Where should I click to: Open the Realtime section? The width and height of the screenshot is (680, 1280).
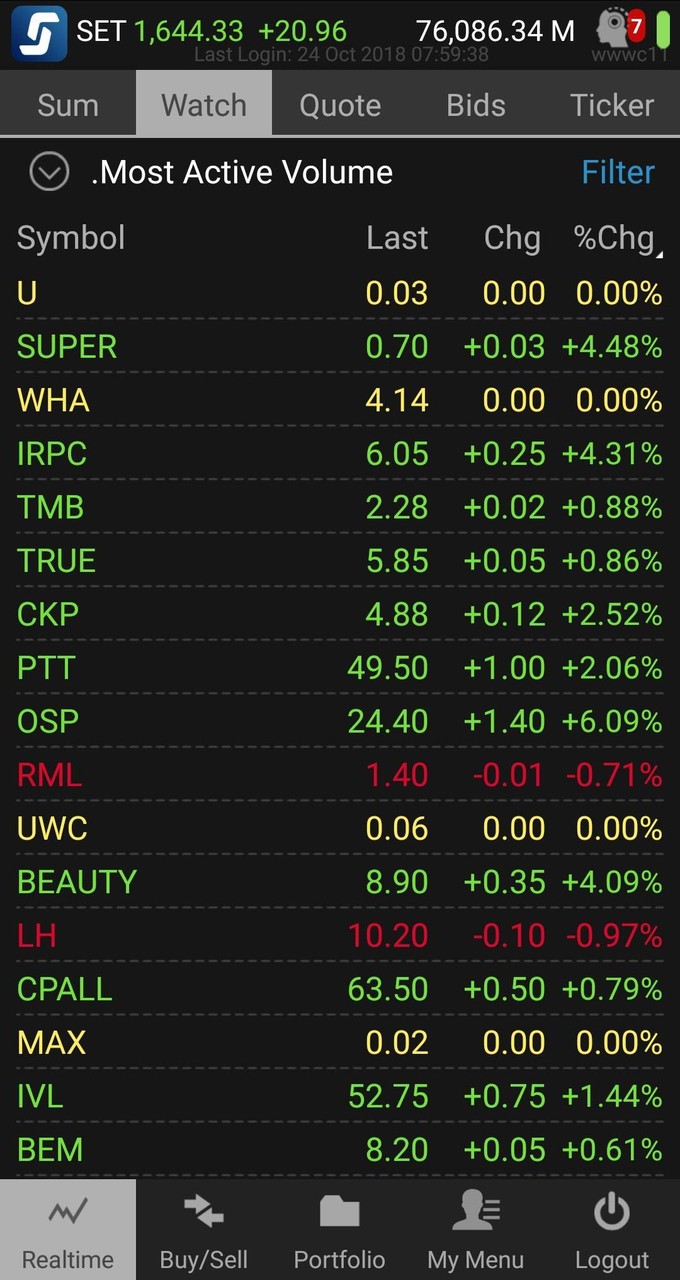[x=68, y=1230]
